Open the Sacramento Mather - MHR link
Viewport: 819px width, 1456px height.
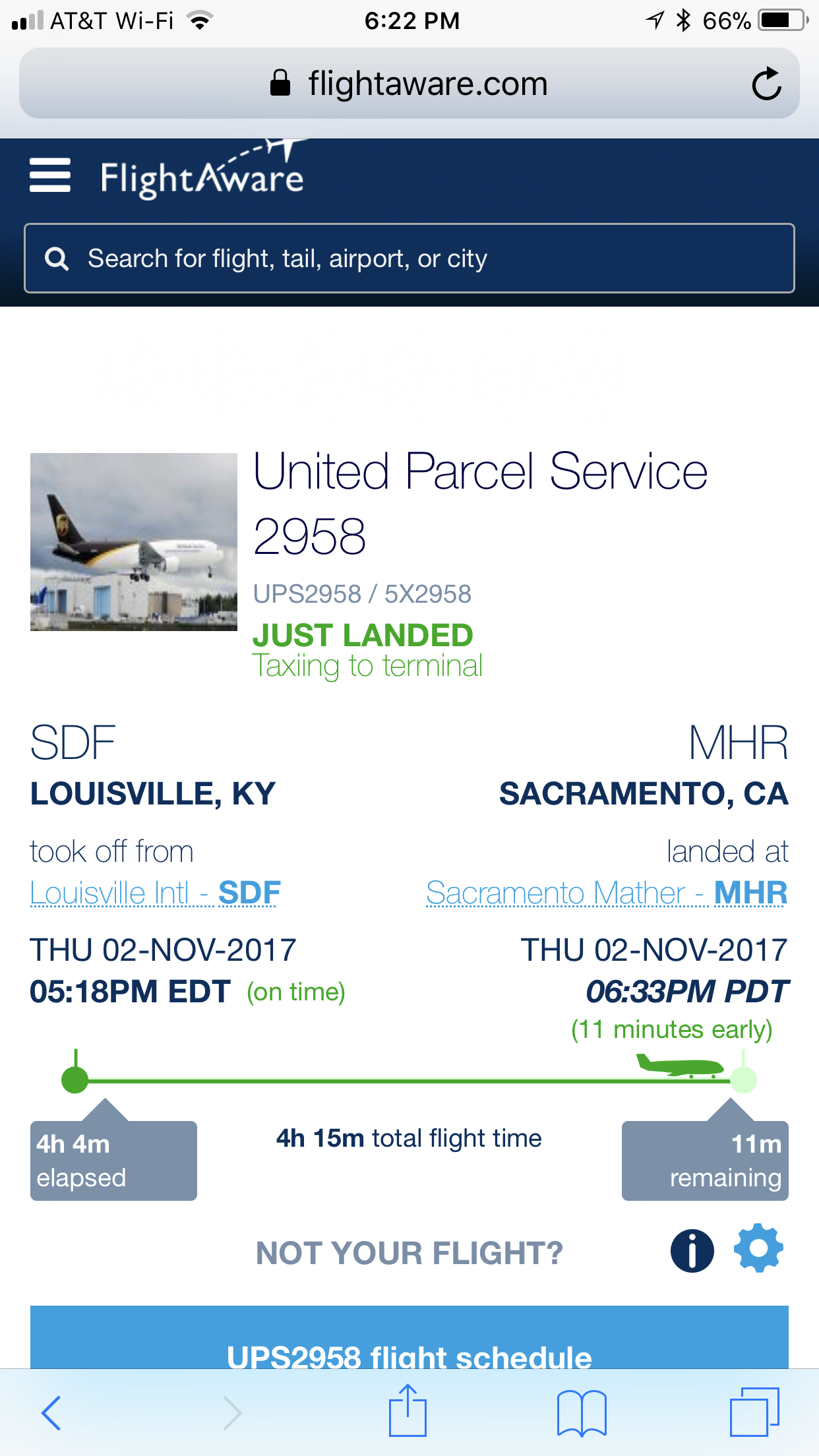[x=607, y=893]
